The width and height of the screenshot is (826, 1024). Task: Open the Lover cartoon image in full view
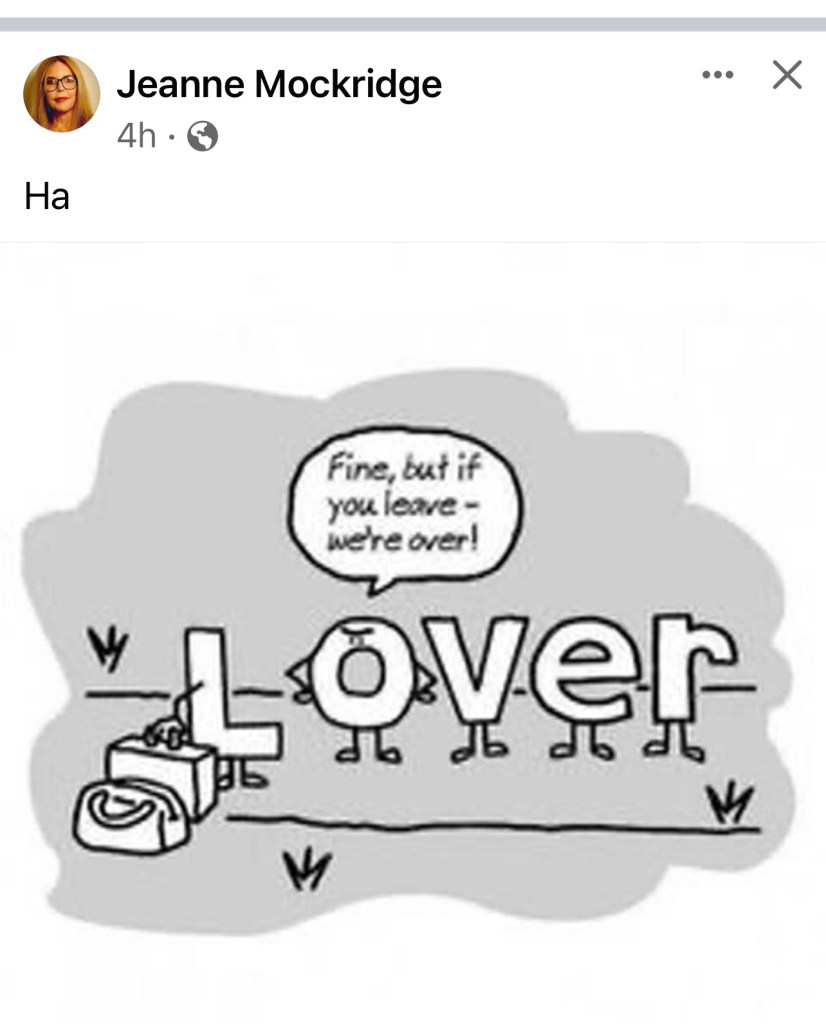coord(412,640)
